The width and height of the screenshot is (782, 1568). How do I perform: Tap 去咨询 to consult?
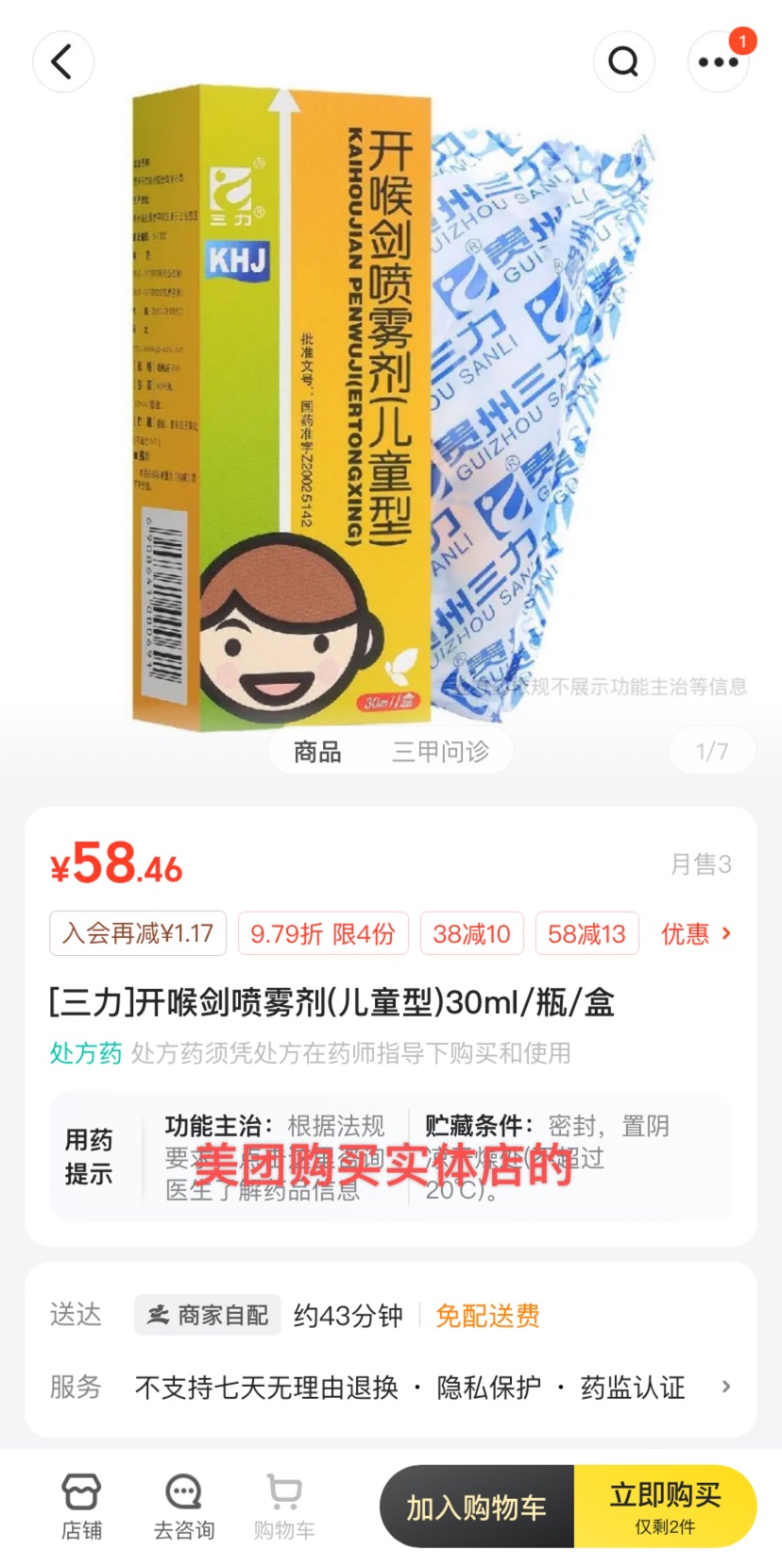click(x=184, y=1507)
